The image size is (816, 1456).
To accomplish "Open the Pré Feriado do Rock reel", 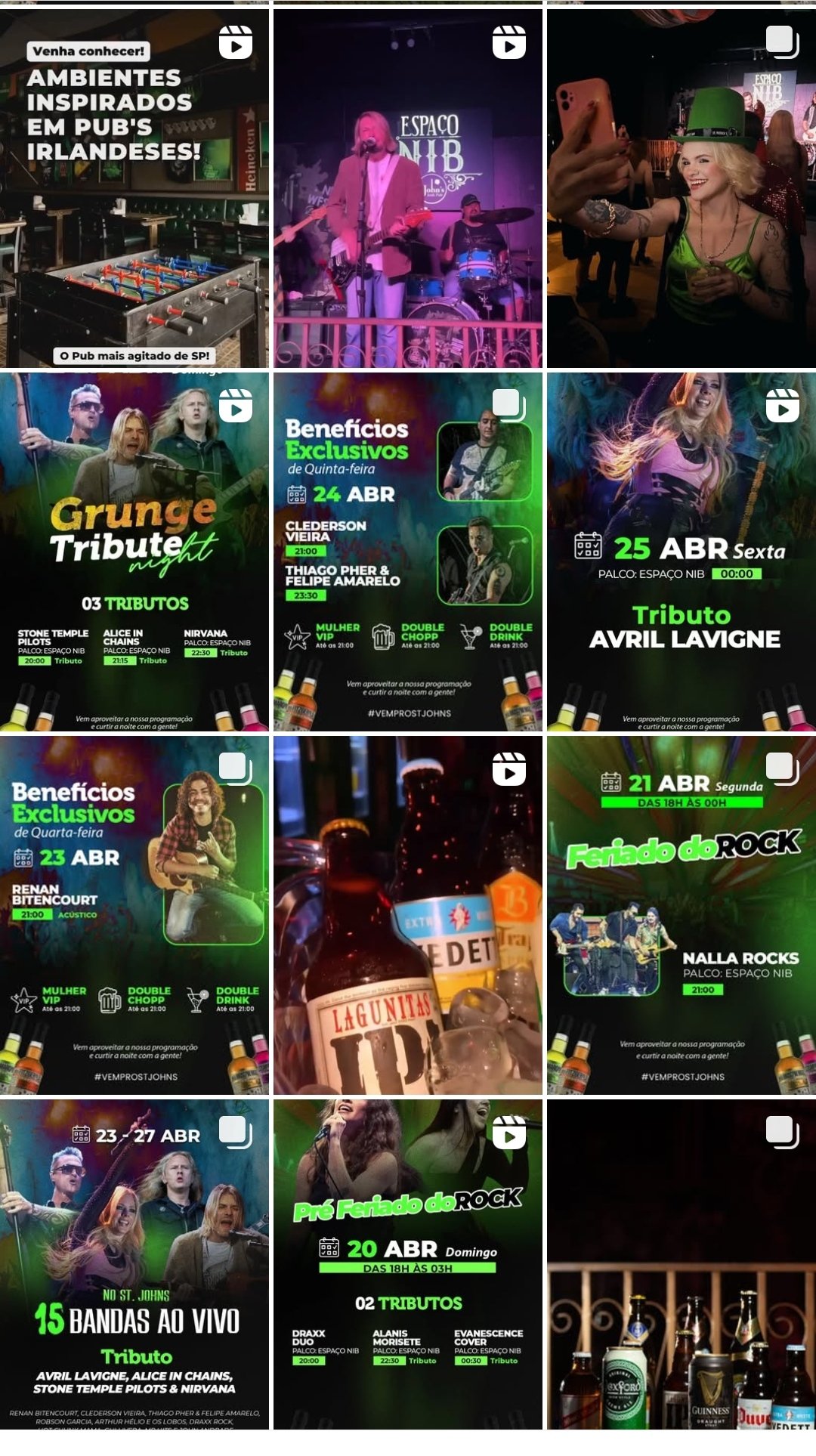I will click(408, 1263).
